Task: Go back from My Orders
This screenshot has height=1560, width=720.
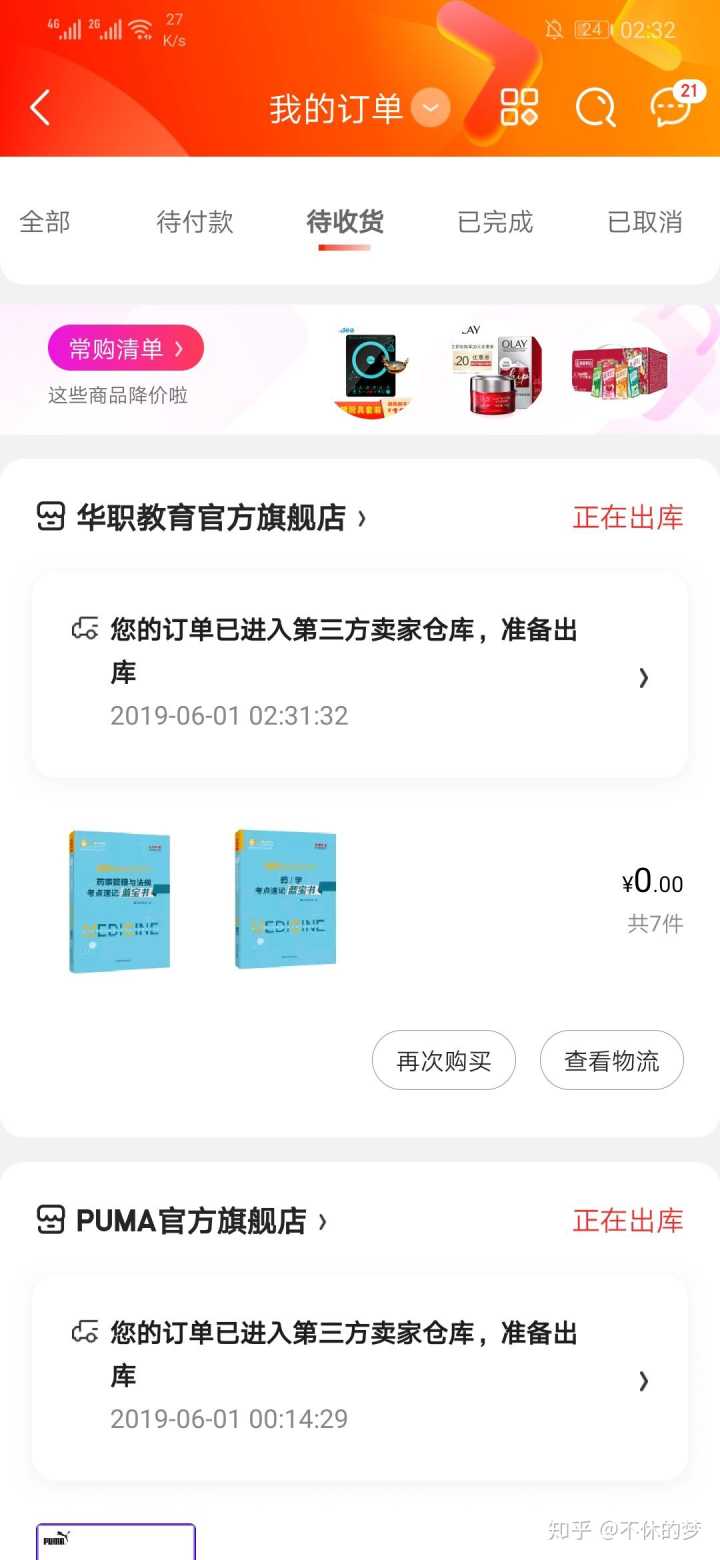Action: pyautogui.click(x=40, y=107)
